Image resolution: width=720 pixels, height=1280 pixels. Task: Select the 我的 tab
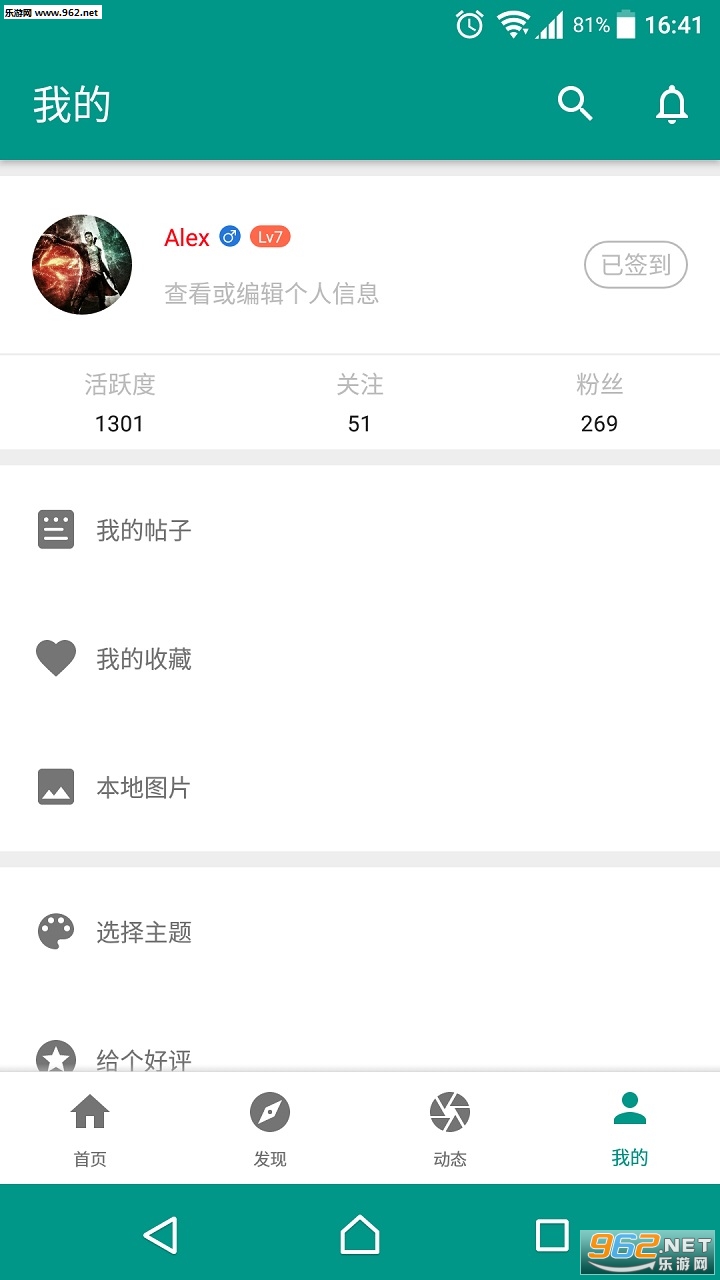(x=630, y=1128)
